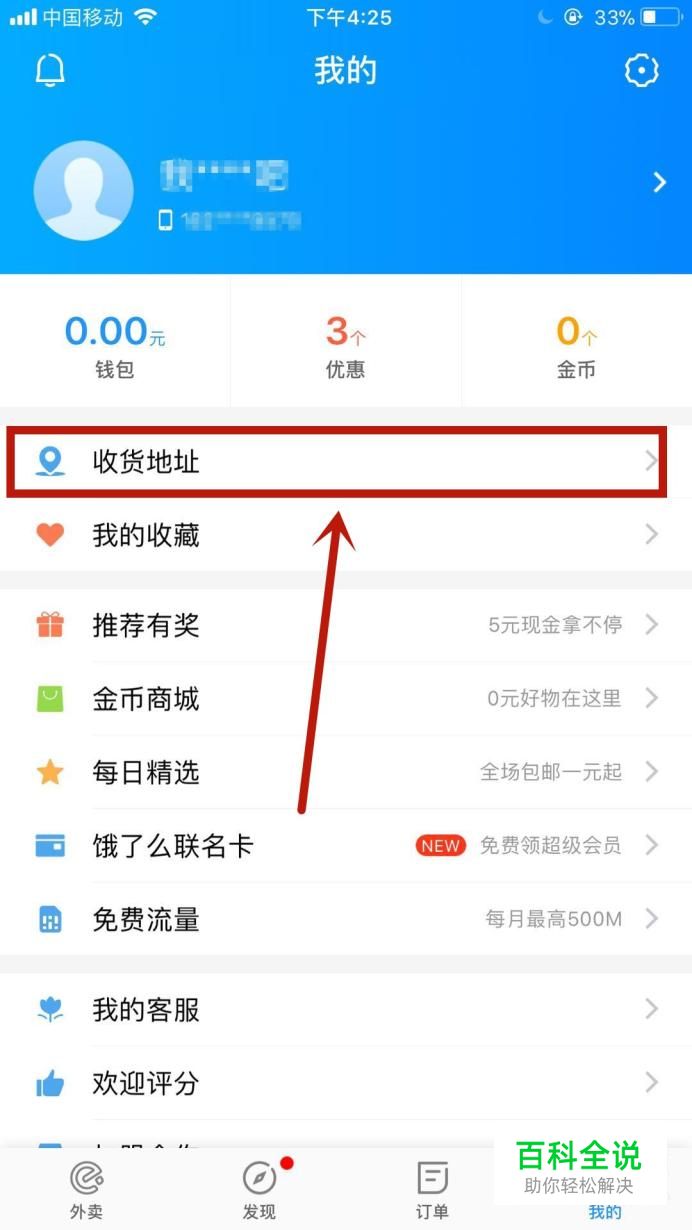The width and height of the screenshot is (692, 1230).
Task: Open the 钱包 wallet balance
Action: 115,345
